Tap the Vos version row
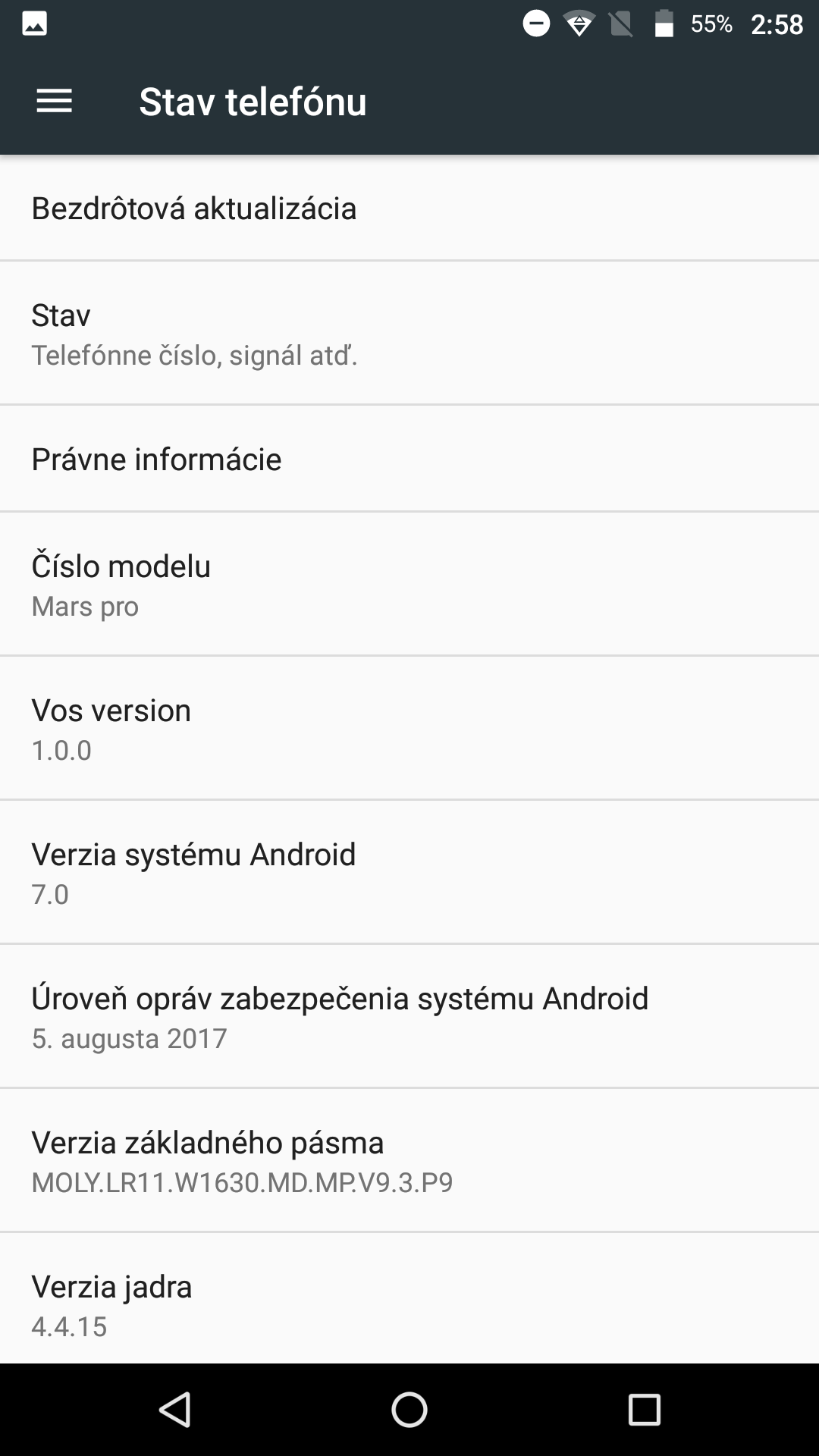The height and width of the screenshot is (1456, 819). (x=409, y=728)
